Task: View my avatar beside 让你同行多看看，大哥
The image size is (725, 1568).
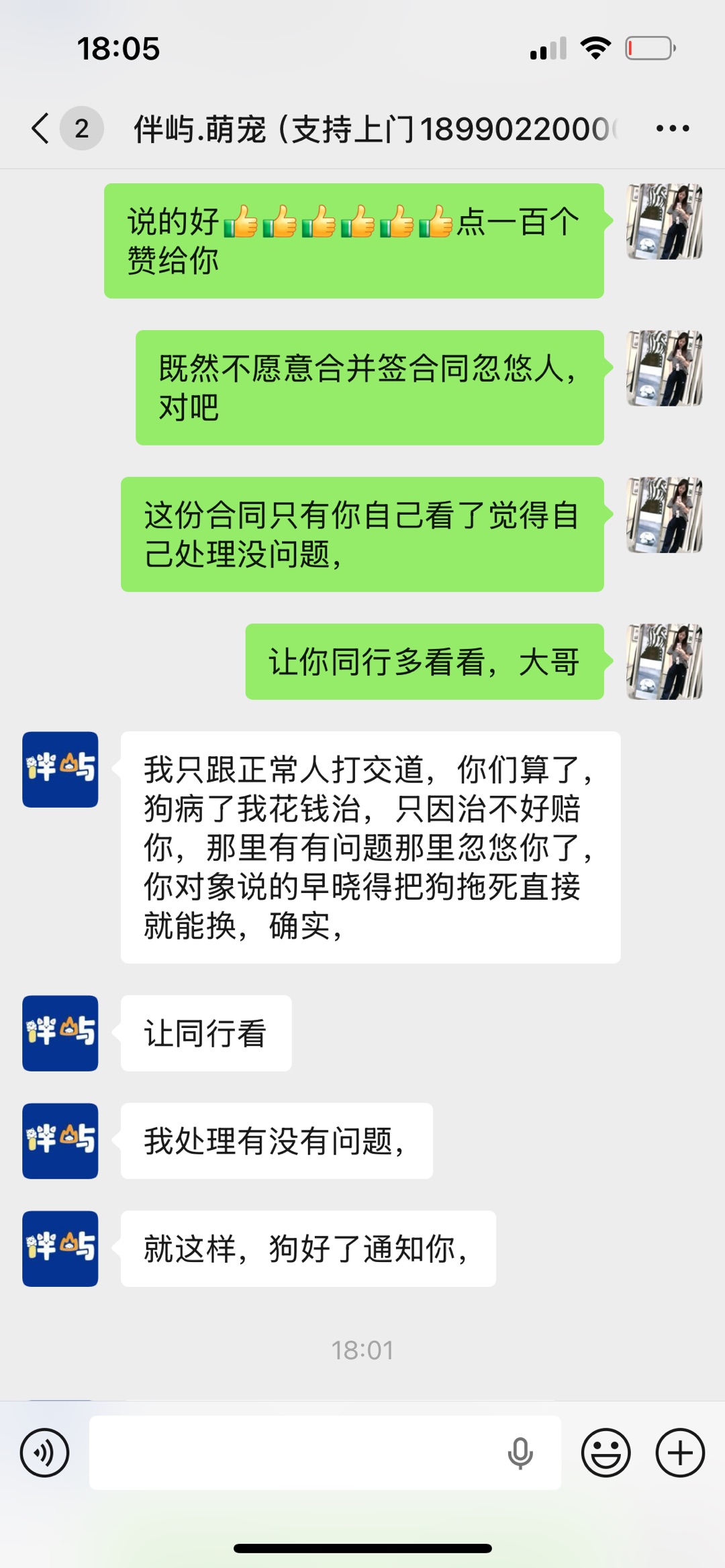Action: (664, 662)
